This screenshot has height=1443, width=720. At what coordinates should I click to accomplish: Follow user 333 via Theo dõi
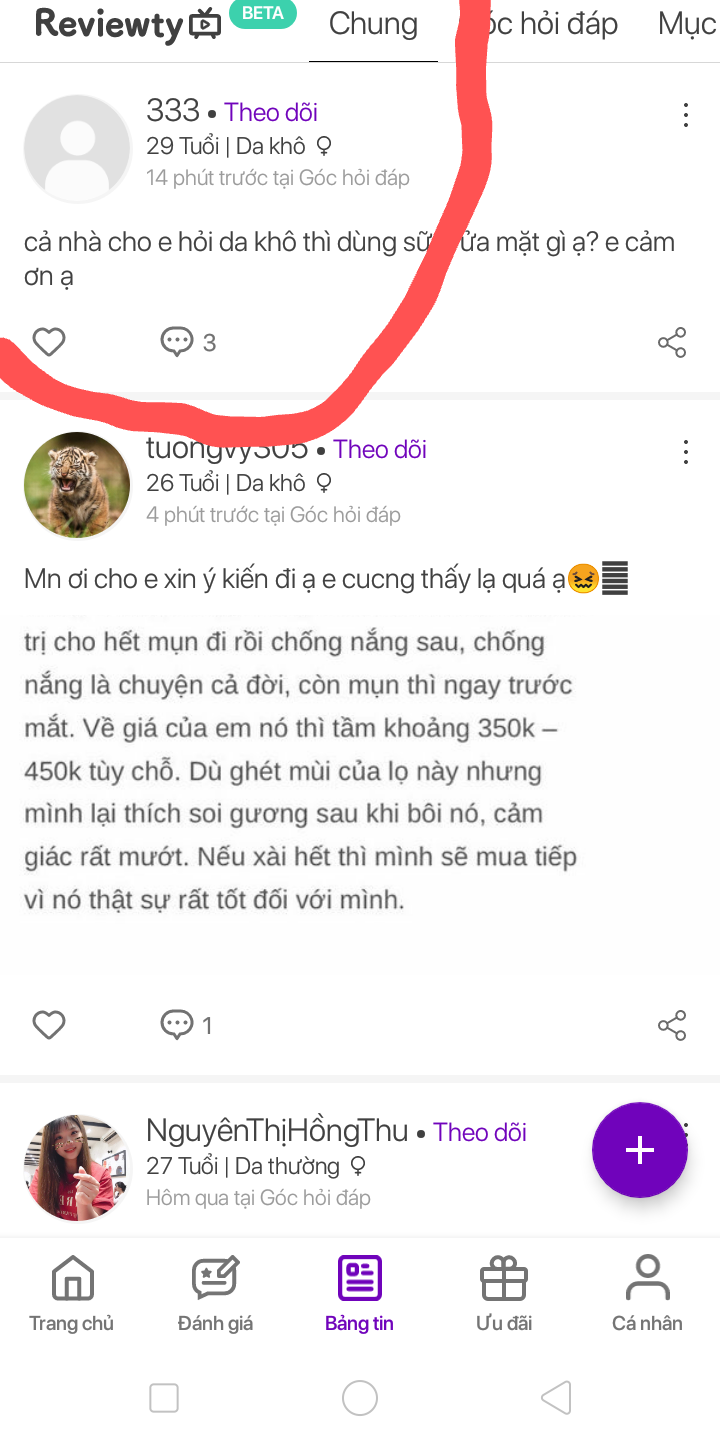click(x=271, y=112)
